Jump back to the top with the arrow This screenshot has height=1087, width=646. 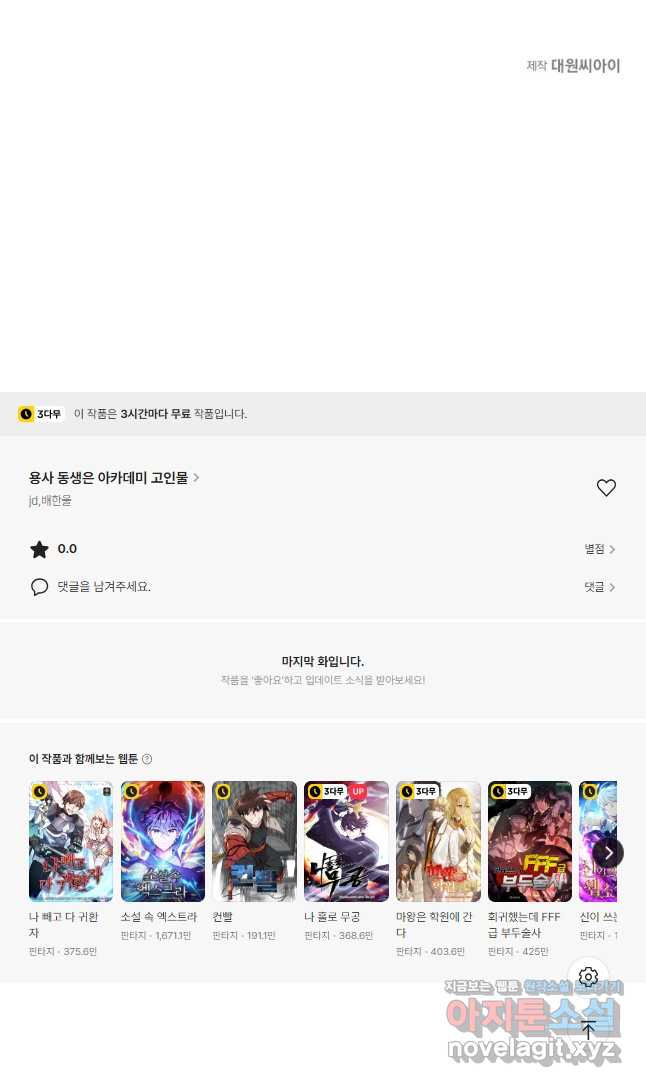[x=588, y=1029]
